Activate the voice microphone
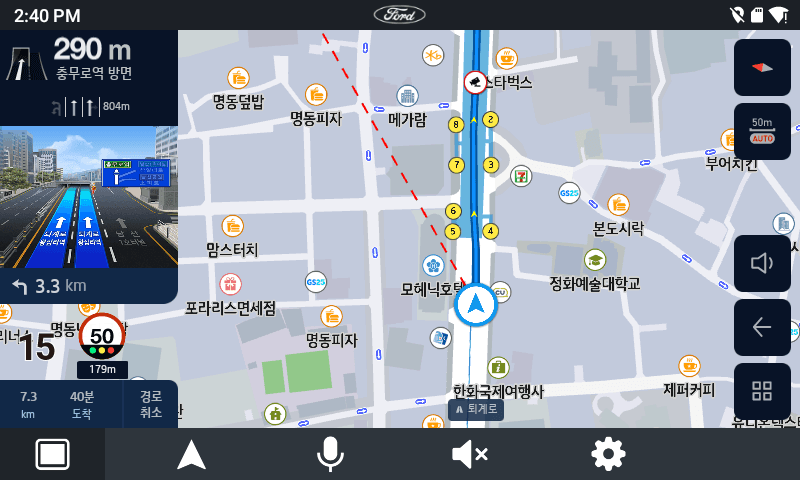Screen dimensions: 800x480 click(330, 455)
